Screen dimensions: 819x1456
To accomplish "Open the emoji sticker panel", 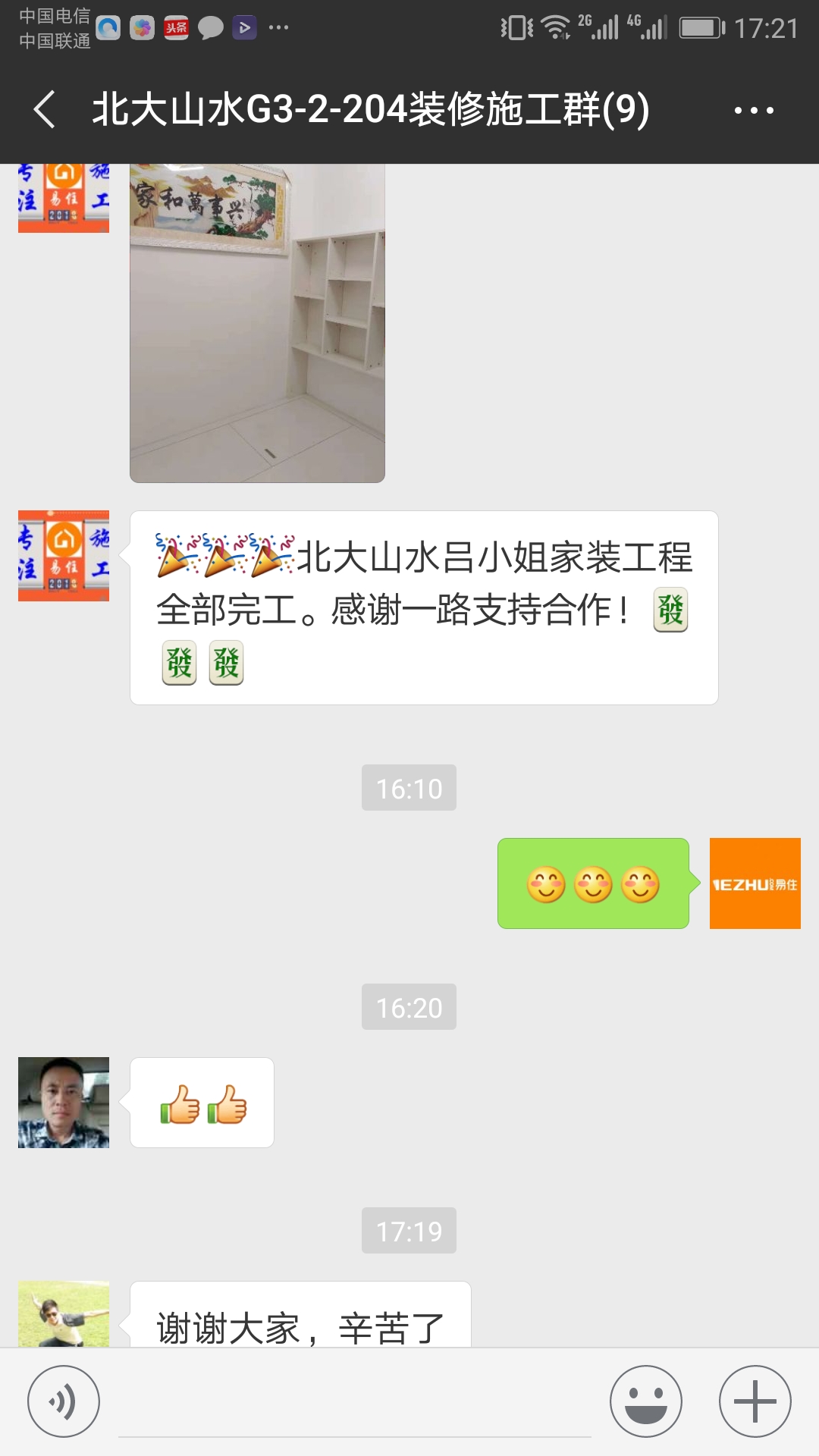I will [646, 1401].
